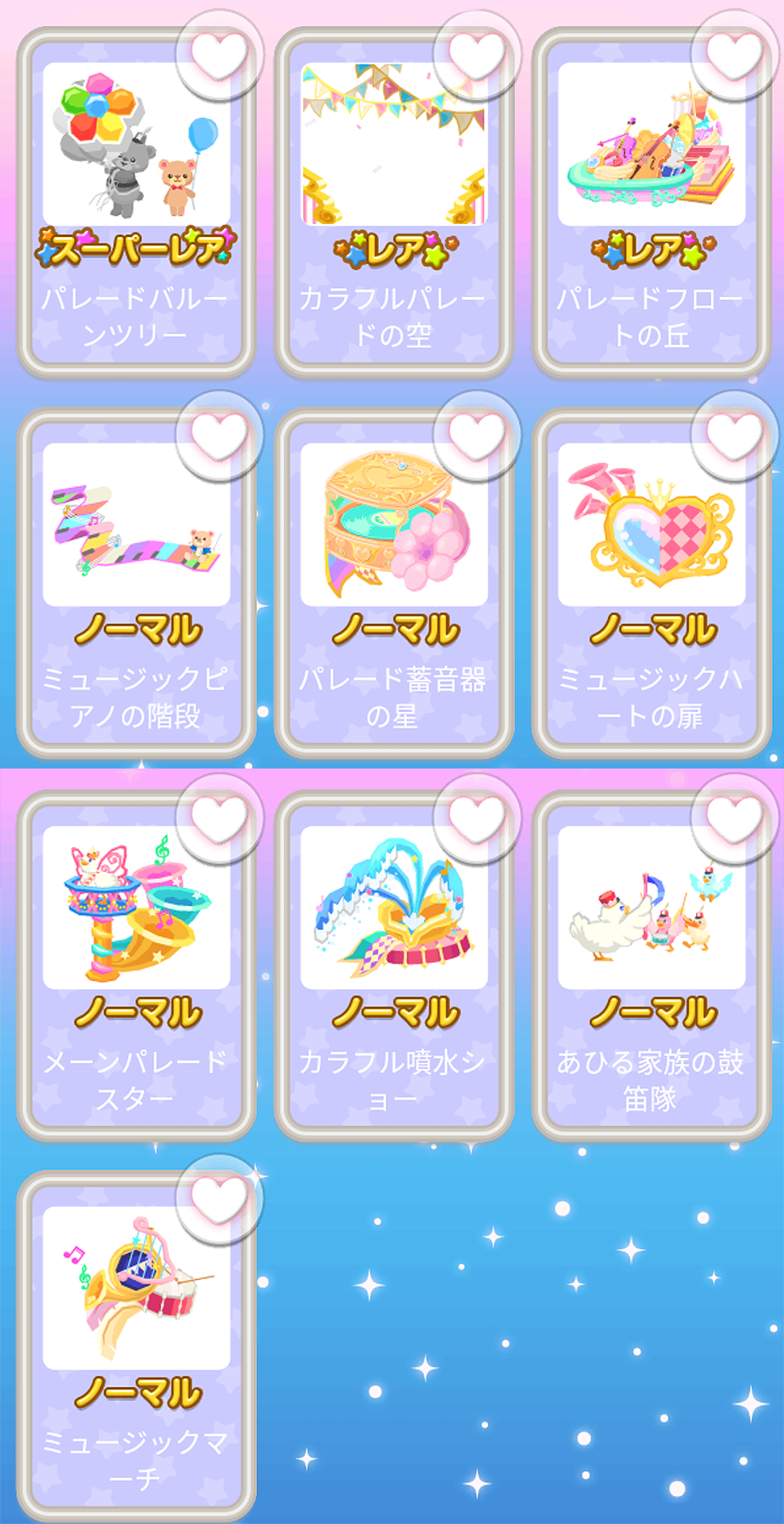The width and height of the screenshot is (784, 1524).
Task: Like the パレードフロートの丘 item
Action: click(734, 55)
